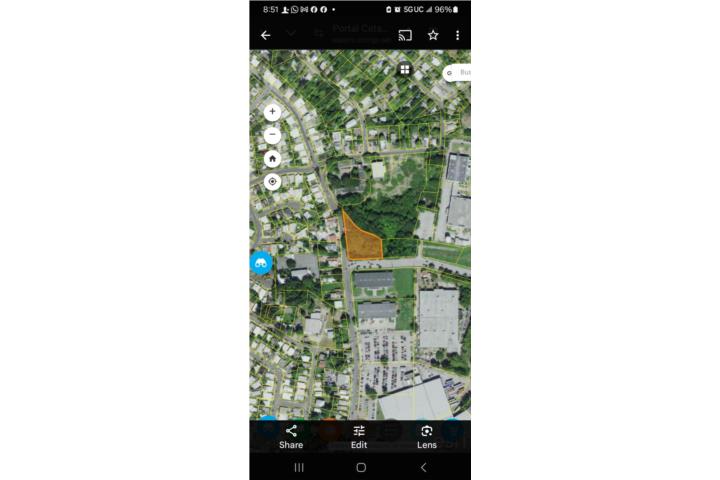Go back using the top-left arrow
720x480 pixels.
pos(265,35)
